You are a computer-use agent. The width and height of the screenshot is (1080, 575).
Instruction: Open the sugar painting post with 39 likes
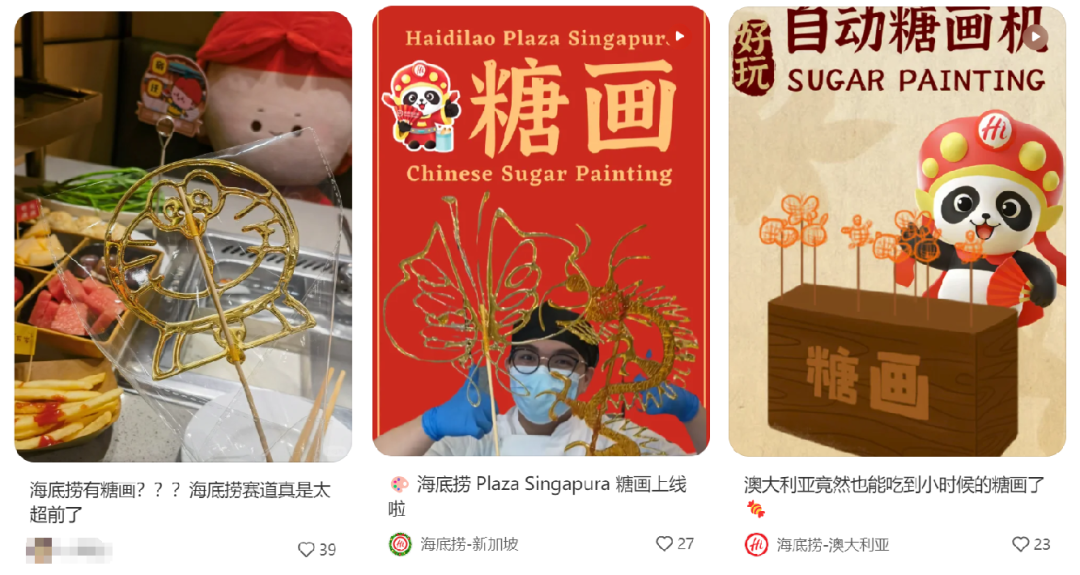183,237
